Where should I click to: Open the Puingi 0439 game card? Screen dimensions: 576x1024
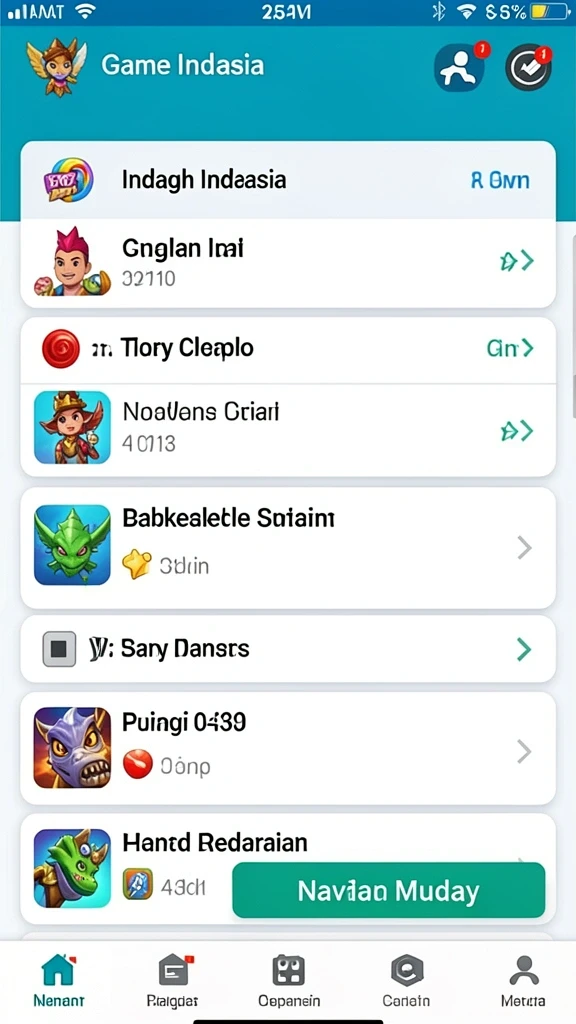click(x=288, y=748)
